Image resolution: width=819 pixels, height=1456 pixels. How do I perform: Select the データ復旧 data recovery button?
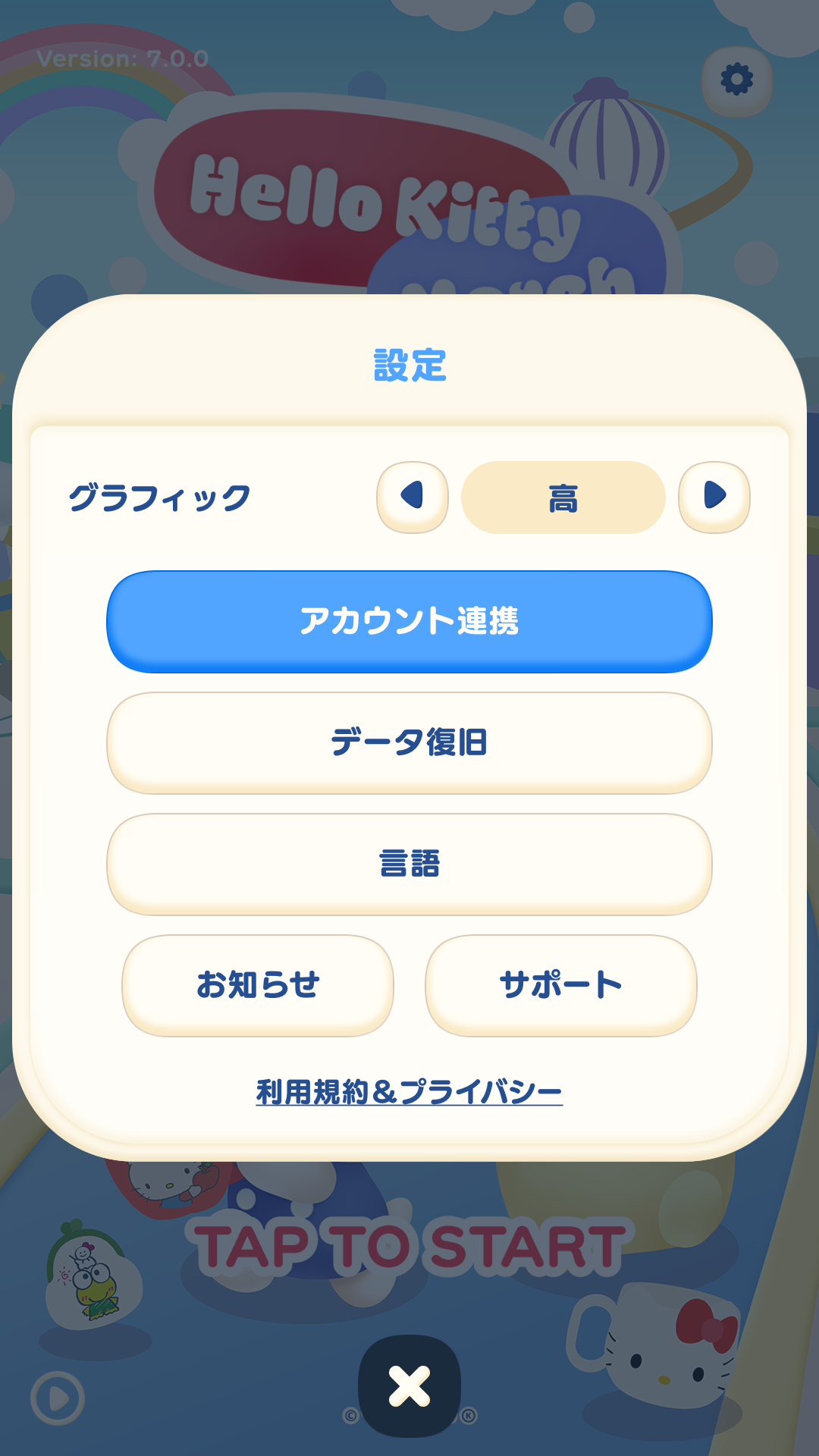409,742
